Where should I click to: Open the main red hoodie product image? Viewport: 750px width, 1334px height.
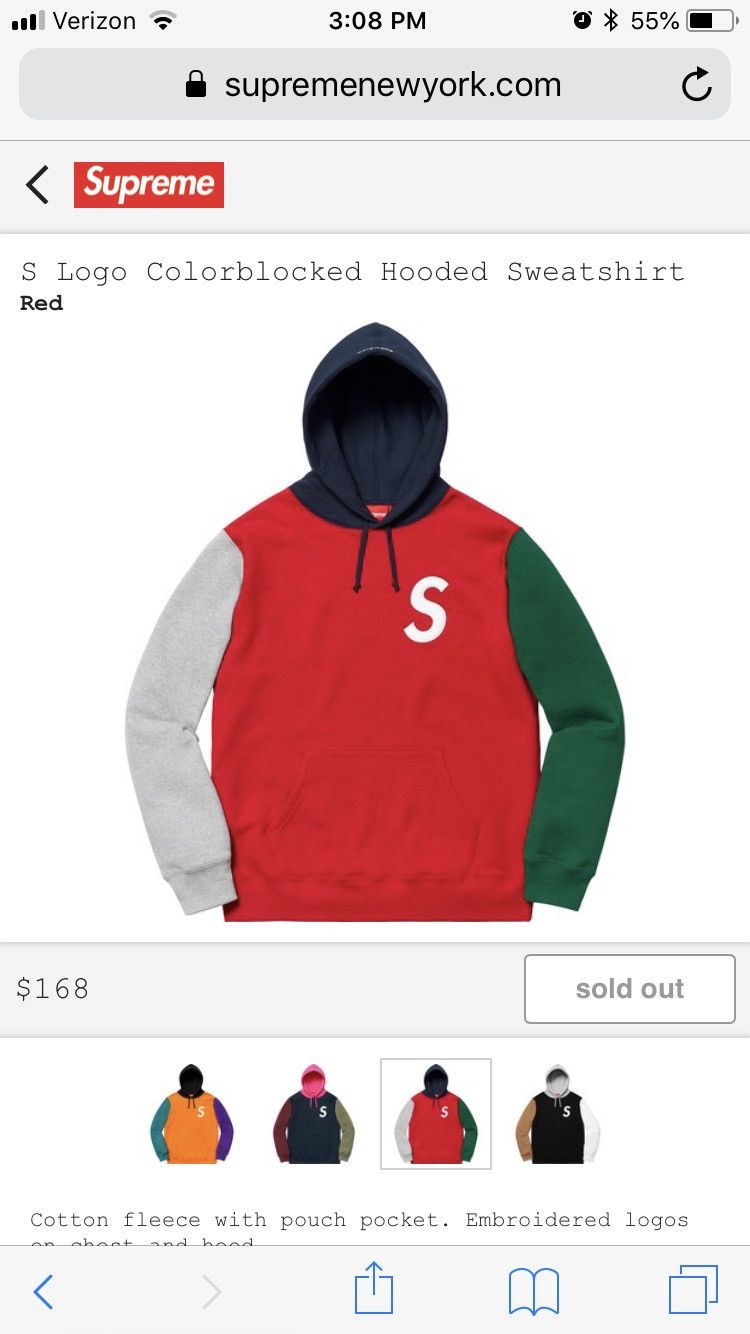pyautogui.click(x=375, y=622)
